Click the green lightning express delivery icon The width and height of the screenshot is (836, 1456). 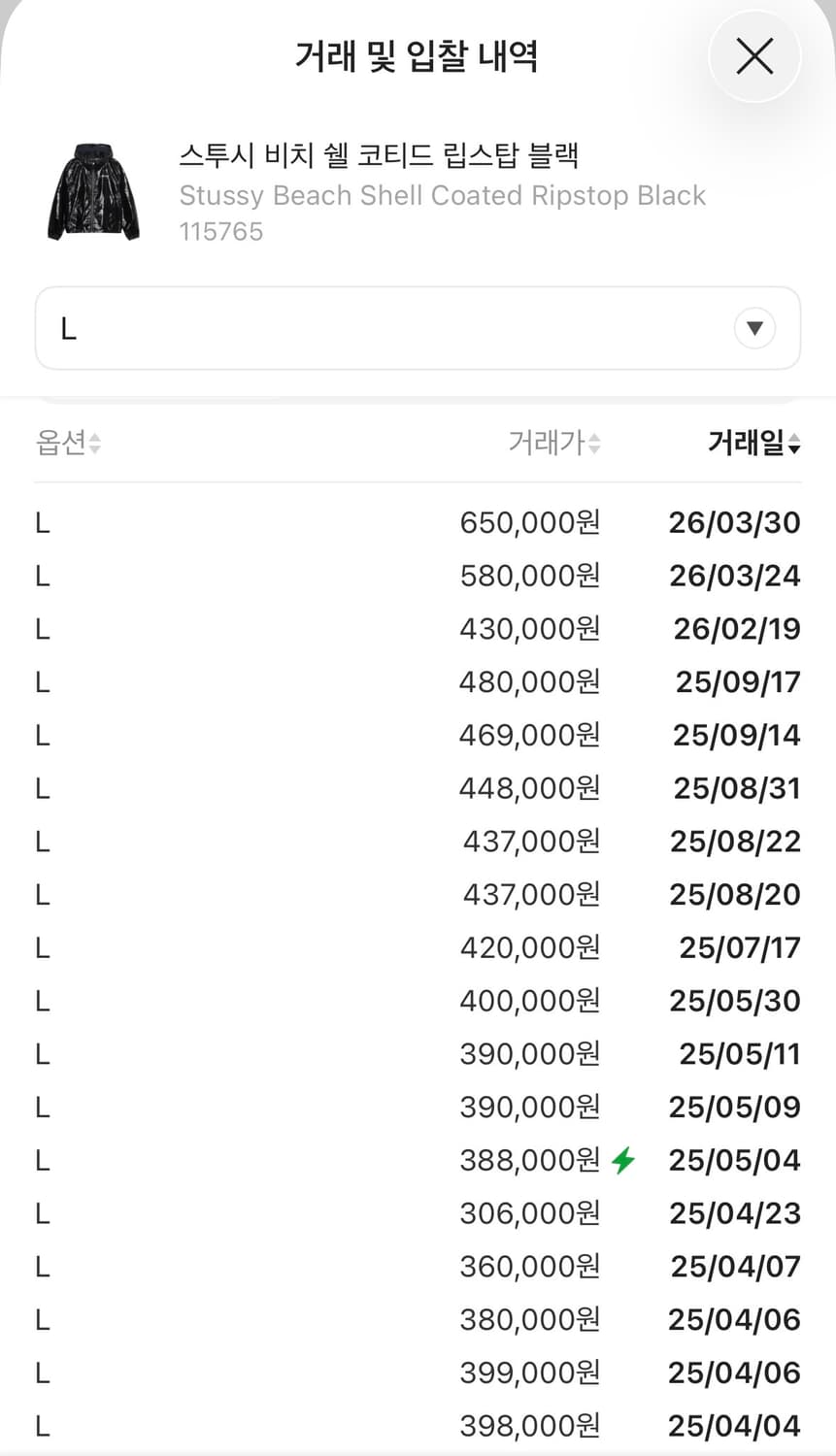[x=624, y=1159]
